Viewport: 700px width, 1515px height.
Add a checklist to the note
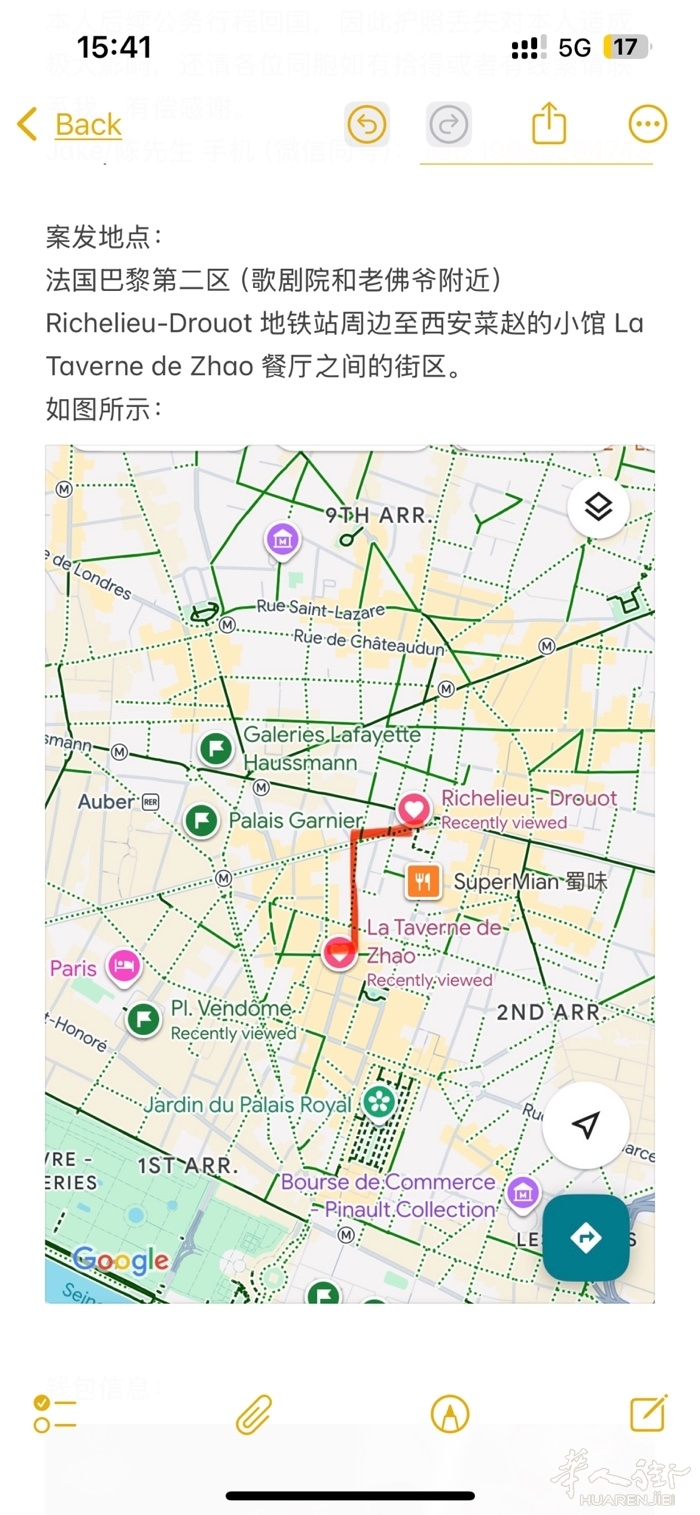click(54, 1414)
